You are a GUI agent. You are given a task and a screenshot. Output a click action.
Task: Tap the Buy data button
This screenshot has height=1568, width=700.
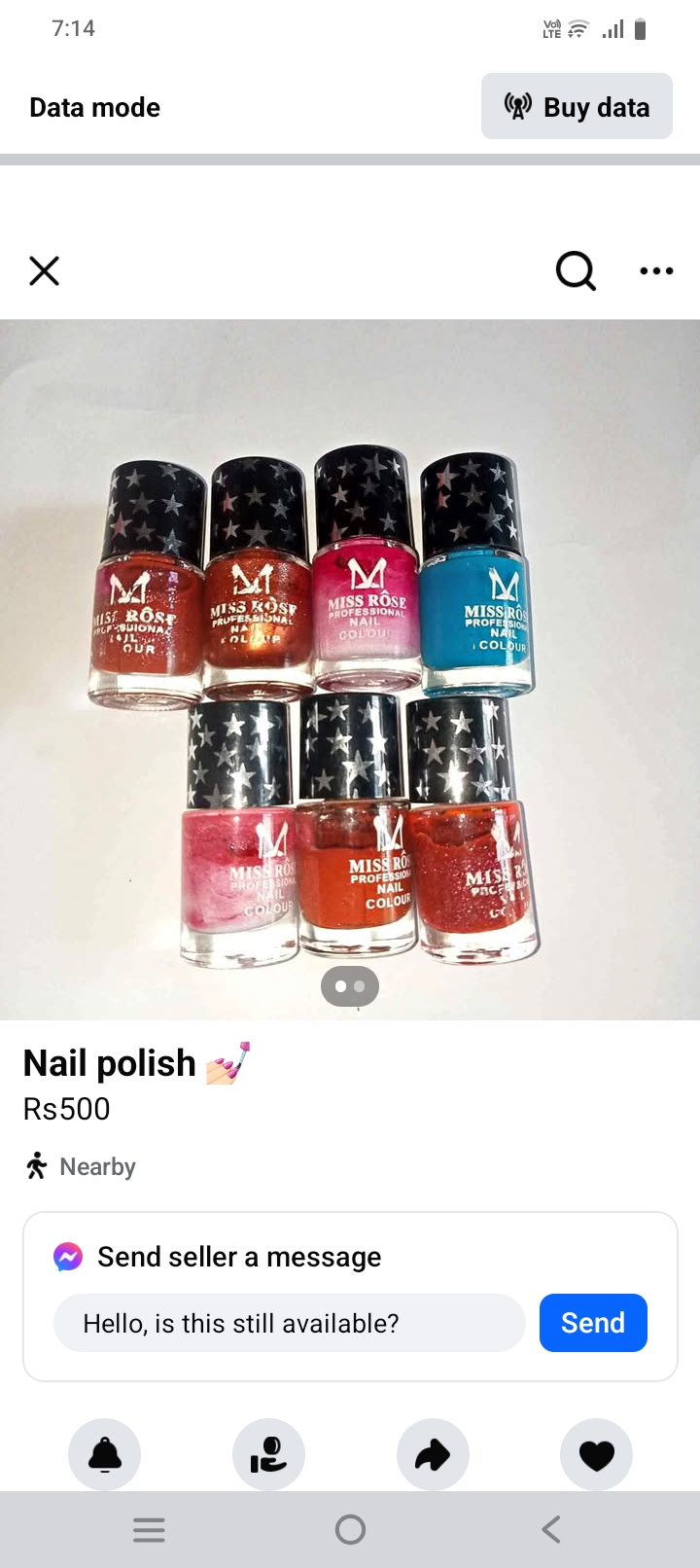[577, 107]
